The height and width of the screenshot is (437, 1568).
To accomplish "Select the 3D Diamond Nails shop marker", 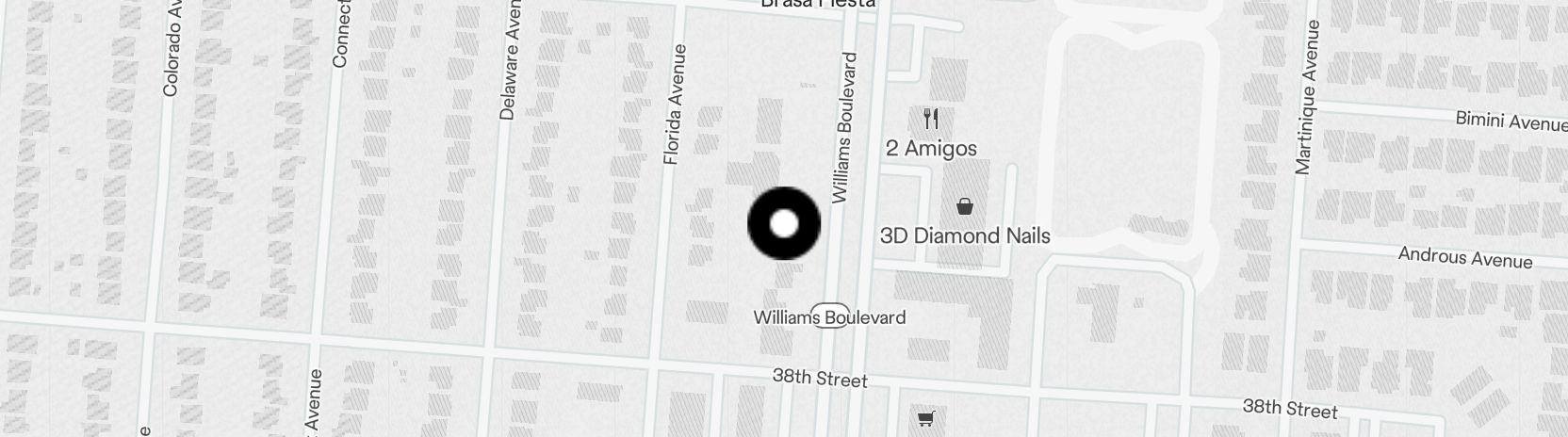I will point(965,206).
